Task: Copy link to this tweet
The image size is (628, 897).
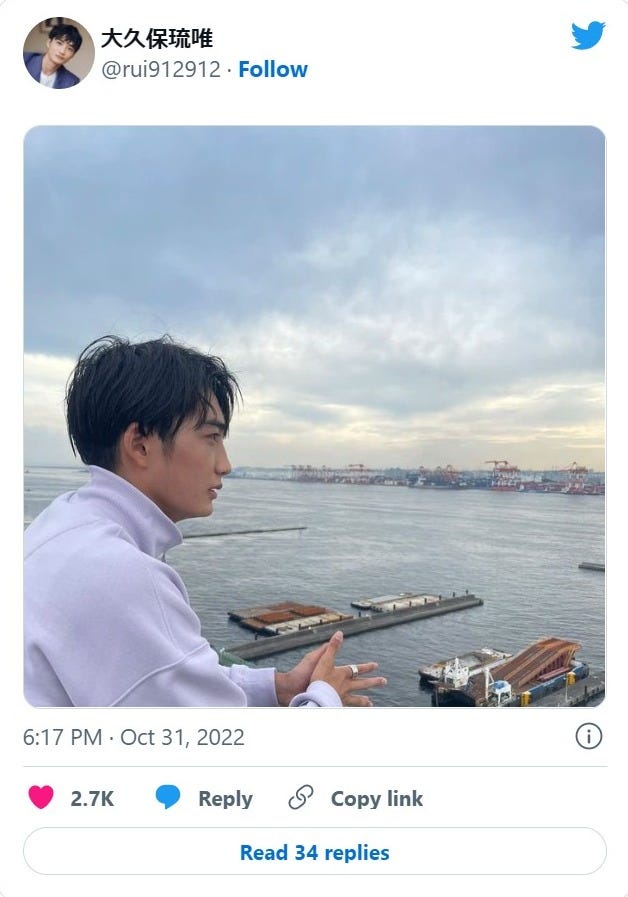Action: [x=355, y=798]
